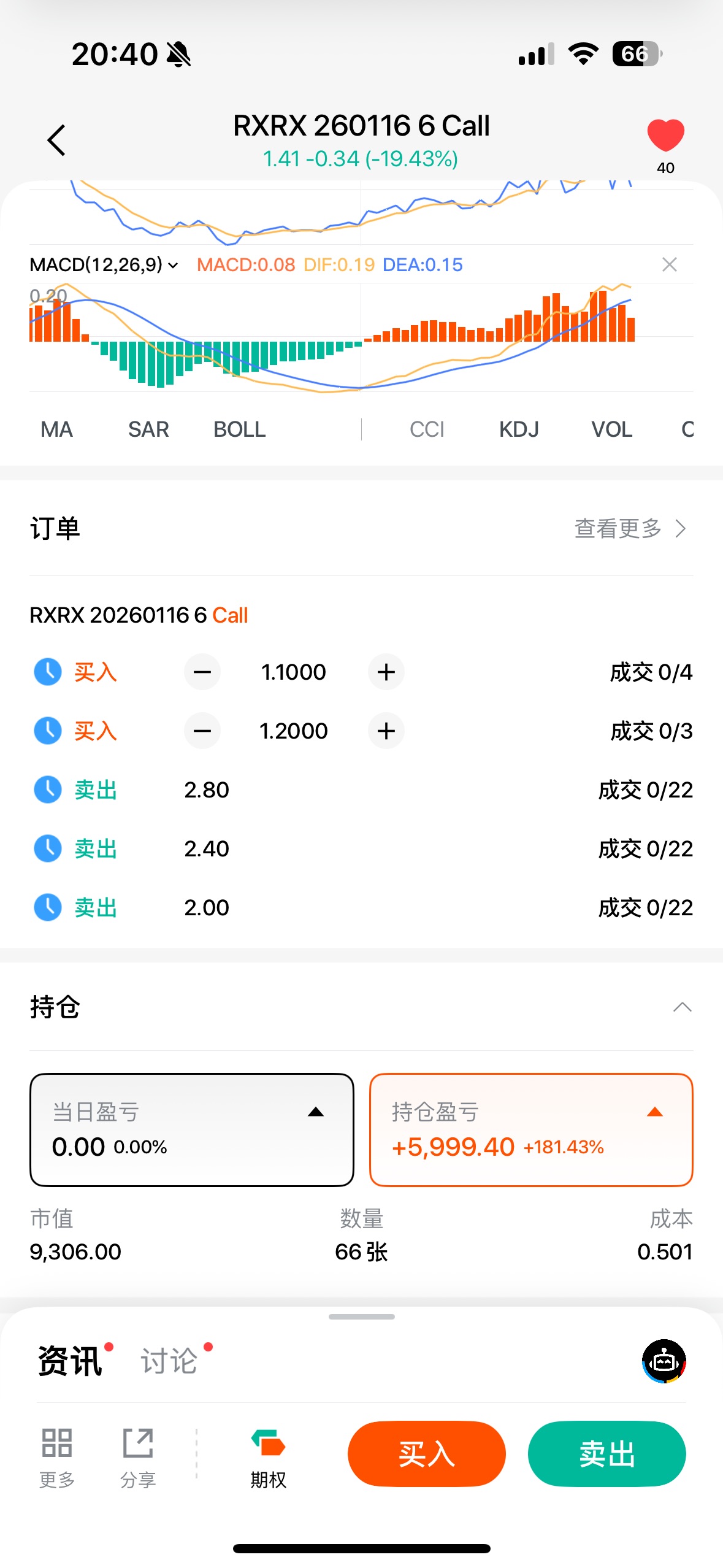The image size is (723, 1568).
Task: Tap the red heart favorite icon
Action: 665,135
